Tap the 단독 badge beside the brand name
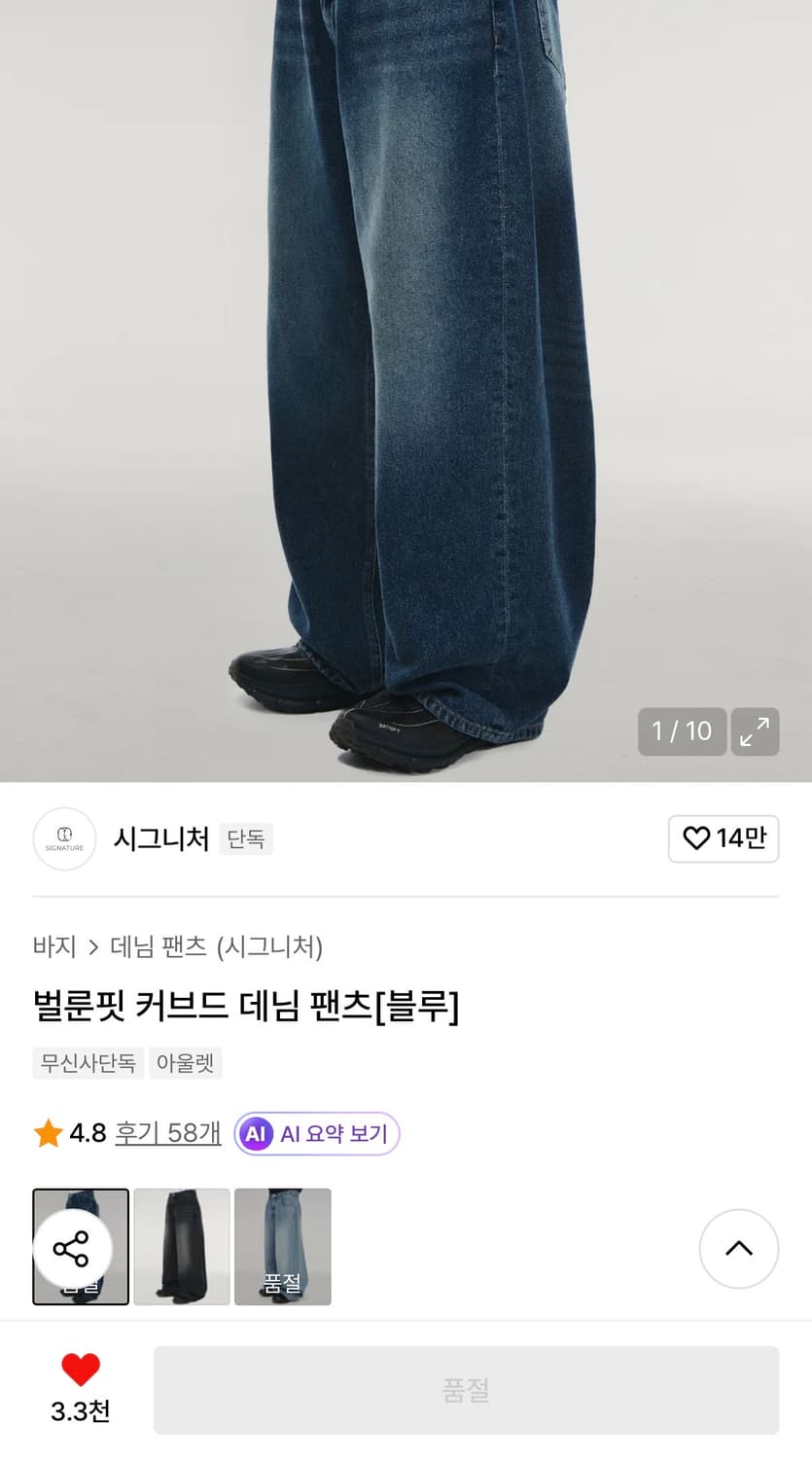 pyautogui.click(x=246, y=837)
